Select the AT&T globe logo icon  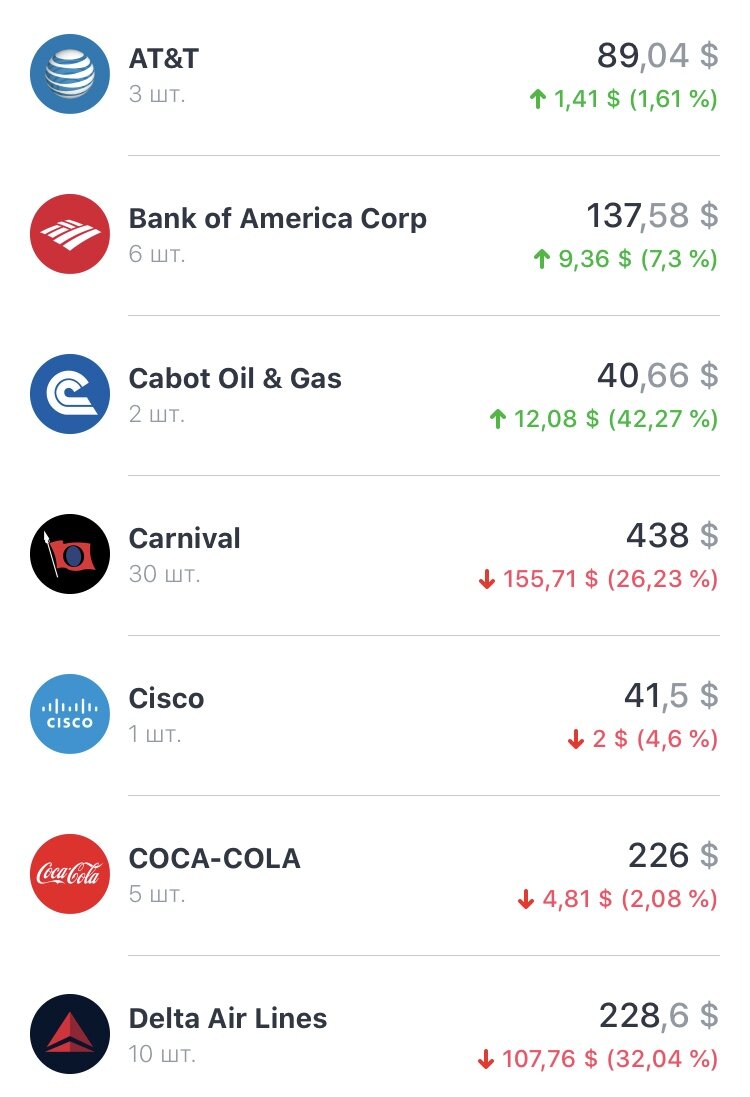tap(69, 74)
